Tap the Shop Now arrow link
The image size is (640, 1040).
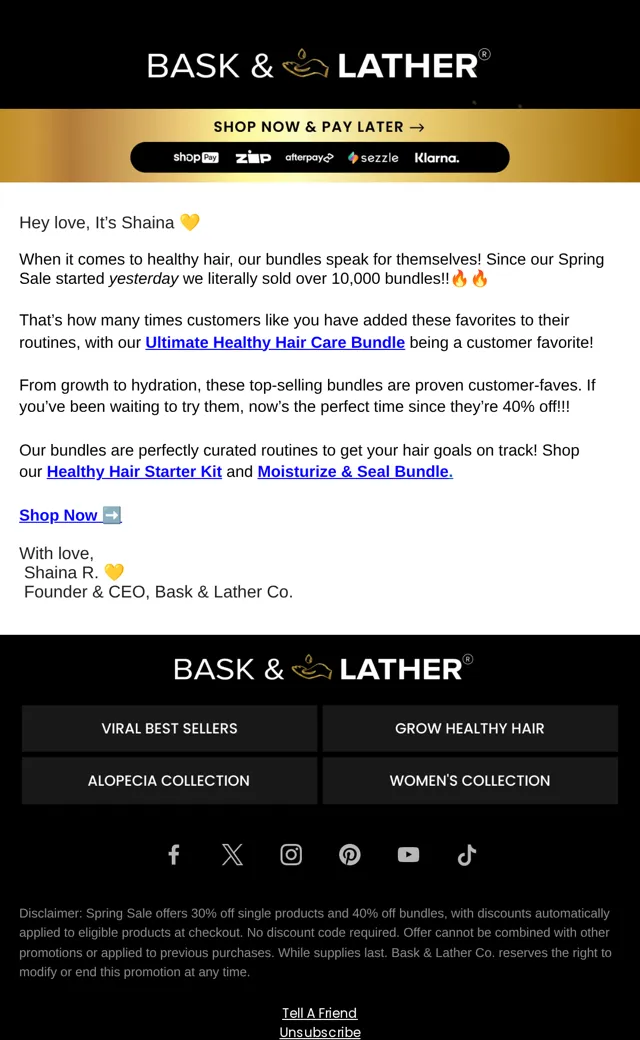click(x=70, y=515)
